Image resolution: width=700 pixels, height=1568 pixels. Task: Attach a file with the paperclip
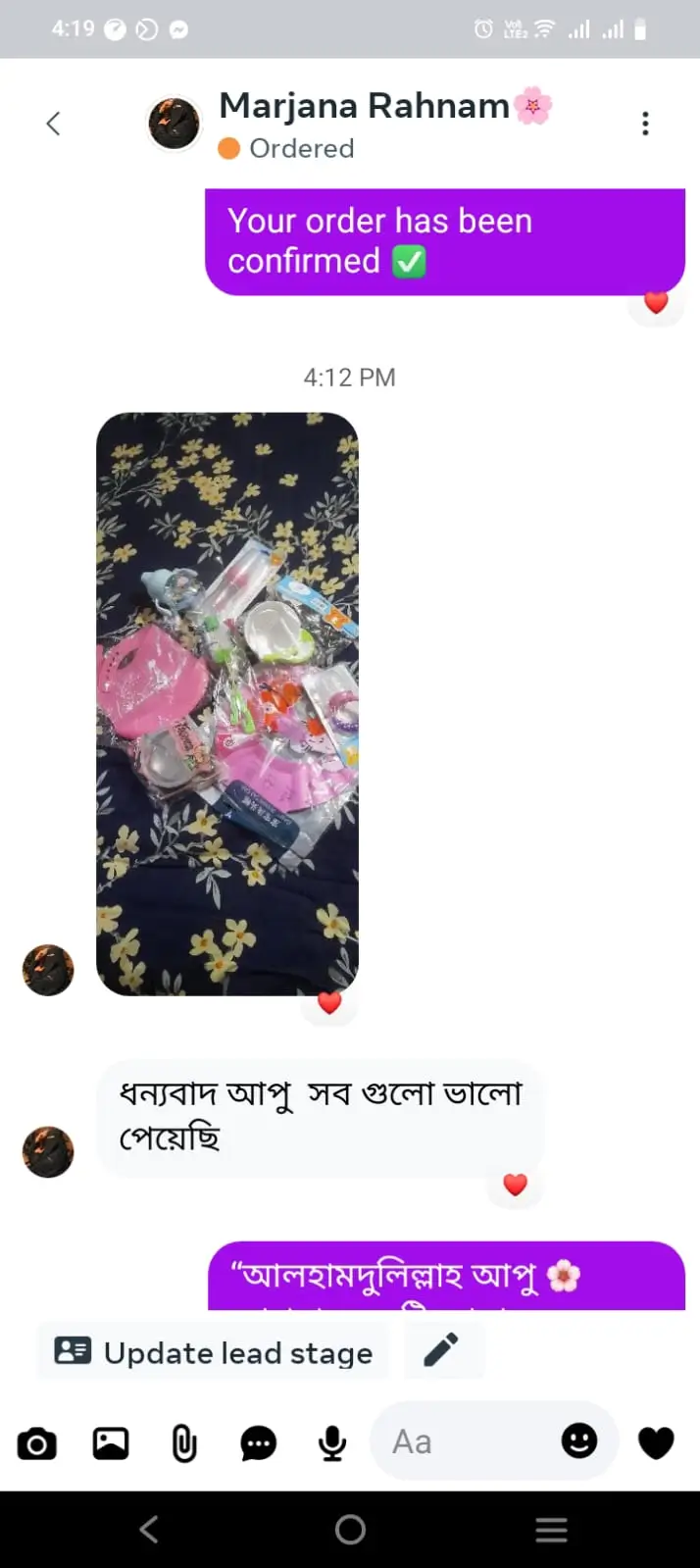[x=184, y=1443]
